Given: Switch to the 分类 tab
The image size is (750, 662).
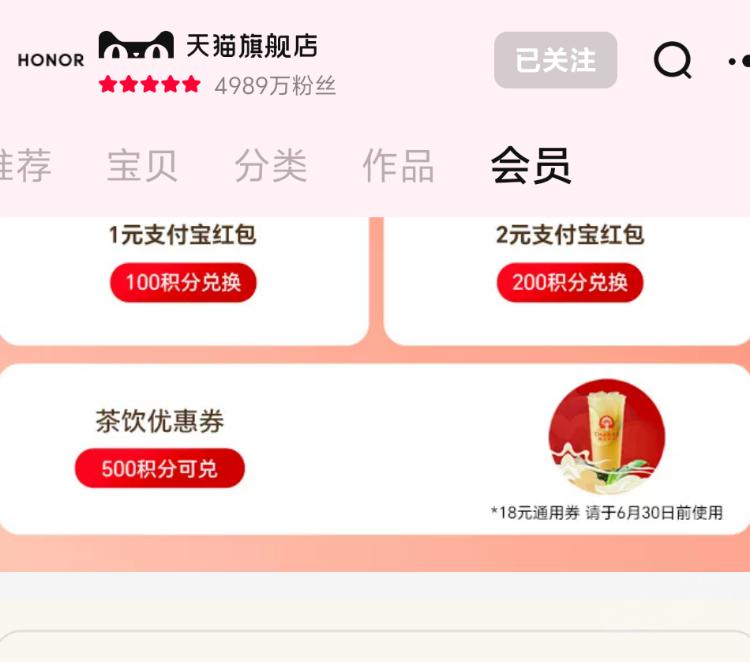Looking at the screenshot, I should [270, 166].
